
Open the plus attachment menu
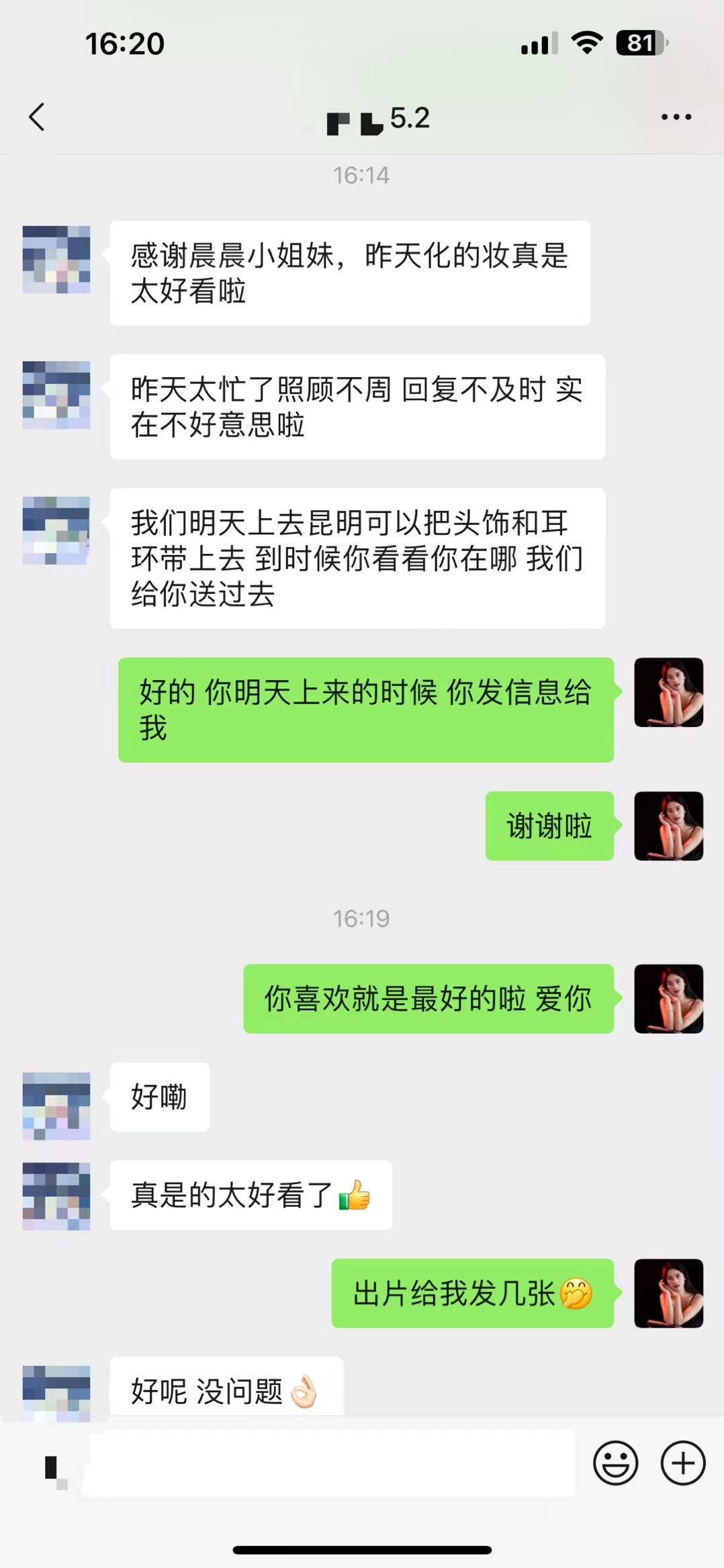click(682, 1463)
